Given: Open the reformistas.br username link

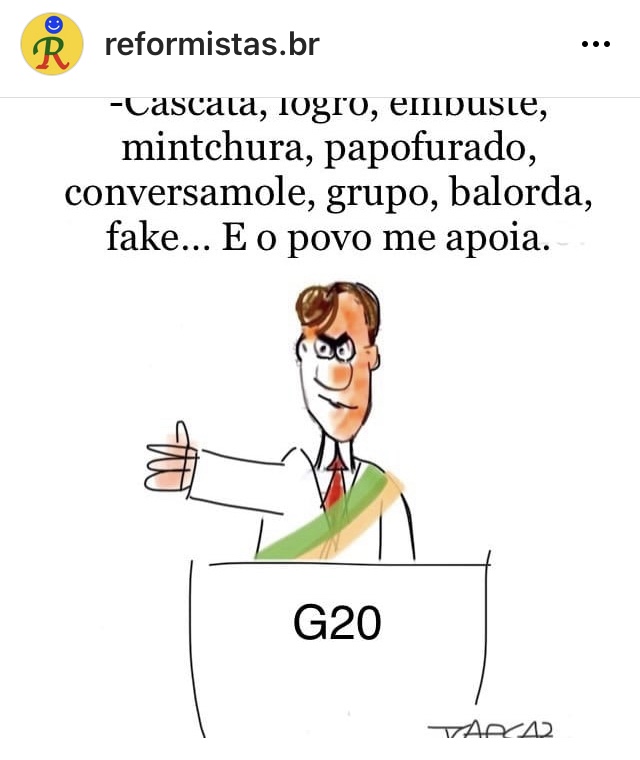Looking at the screenshot, I should (212, 44).
